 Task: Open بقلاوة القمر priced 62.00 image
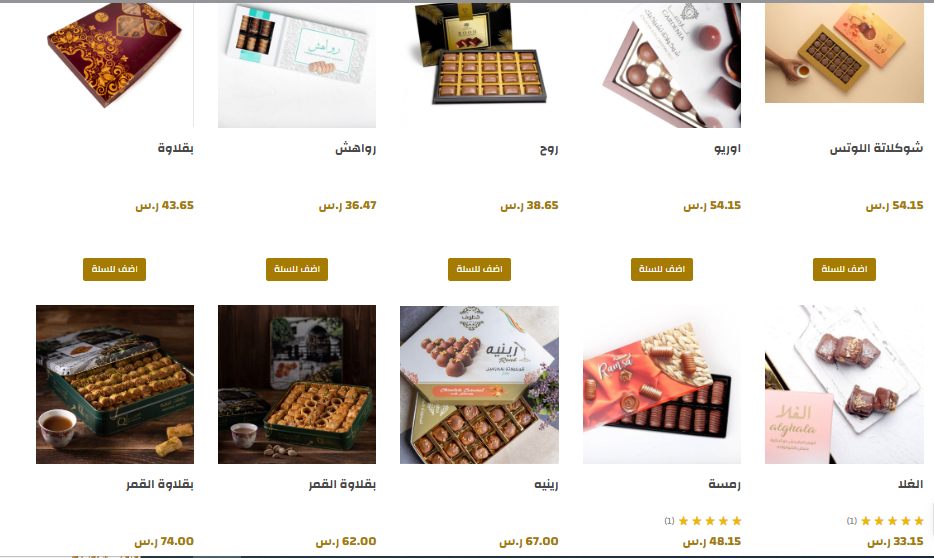[x=297, y=385]
